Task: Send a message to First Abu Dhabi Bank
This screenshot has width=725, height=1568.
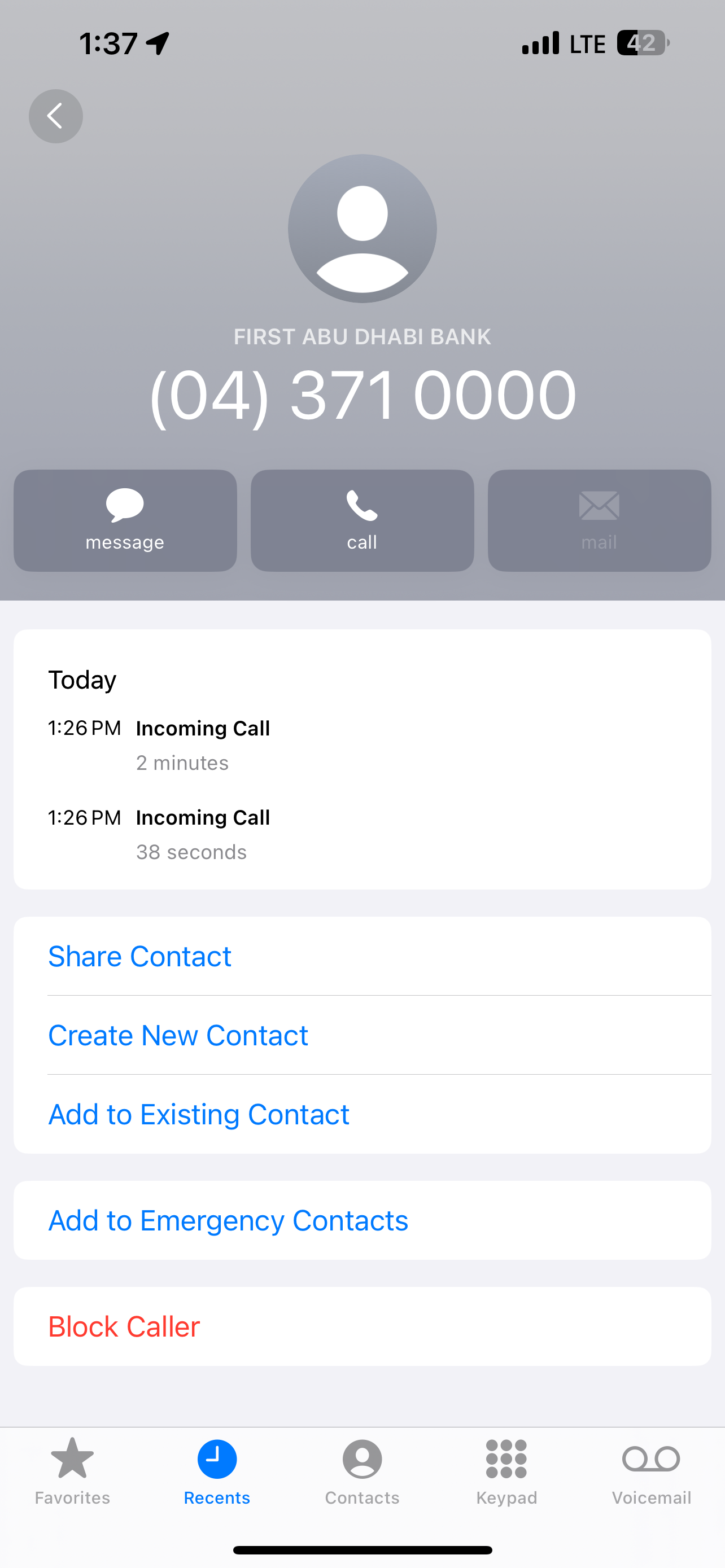Action: 125,520
